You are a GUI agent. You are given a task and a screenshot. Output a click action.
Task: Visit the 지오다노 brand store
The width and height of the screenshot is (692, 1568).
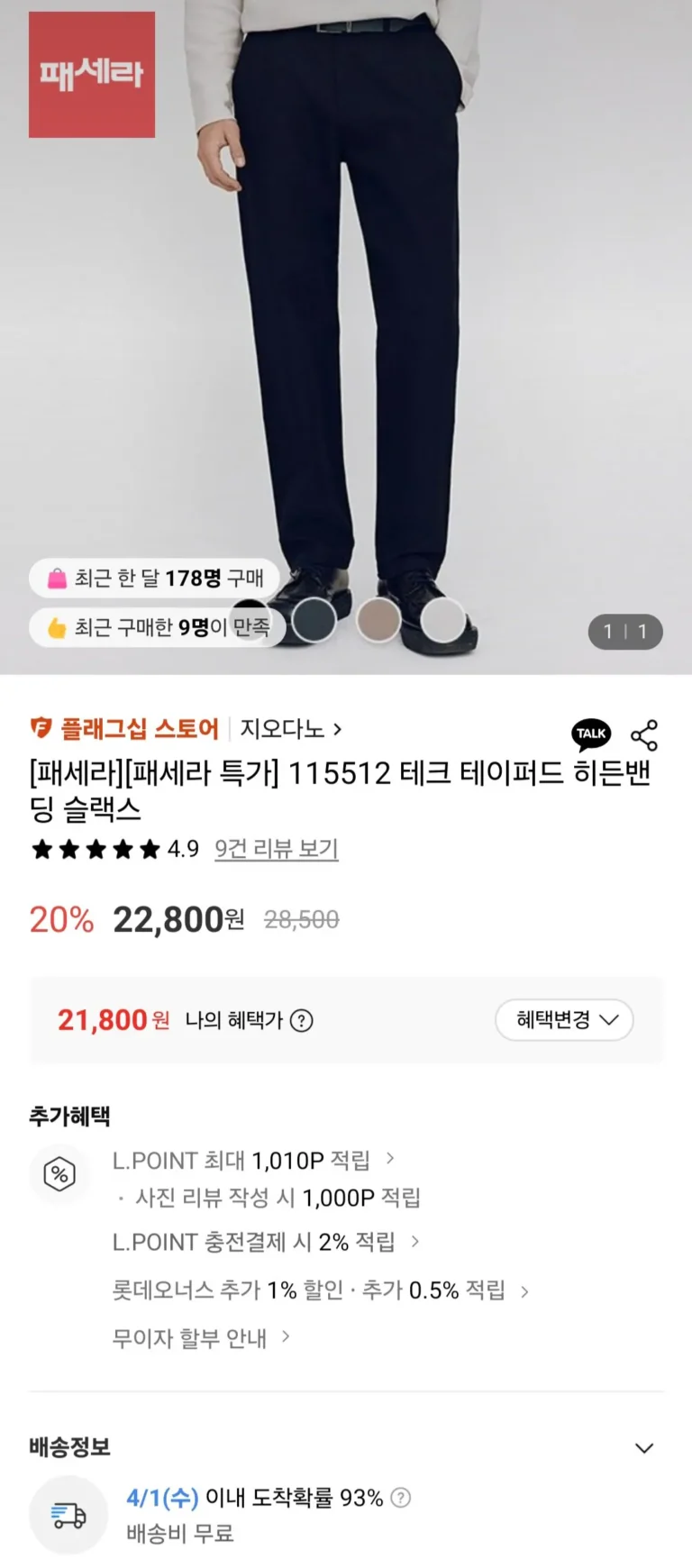tap(290, 728)
